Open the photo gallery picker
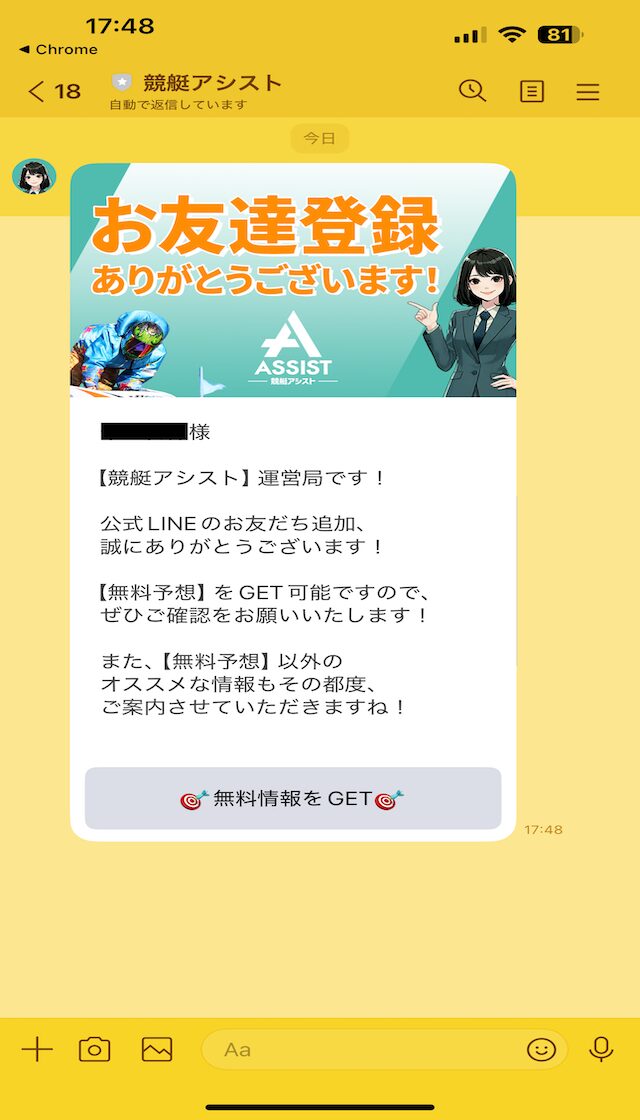The width and height of the screenshot is (640, 1120). pyautogui.click(x=157, y=1049)
